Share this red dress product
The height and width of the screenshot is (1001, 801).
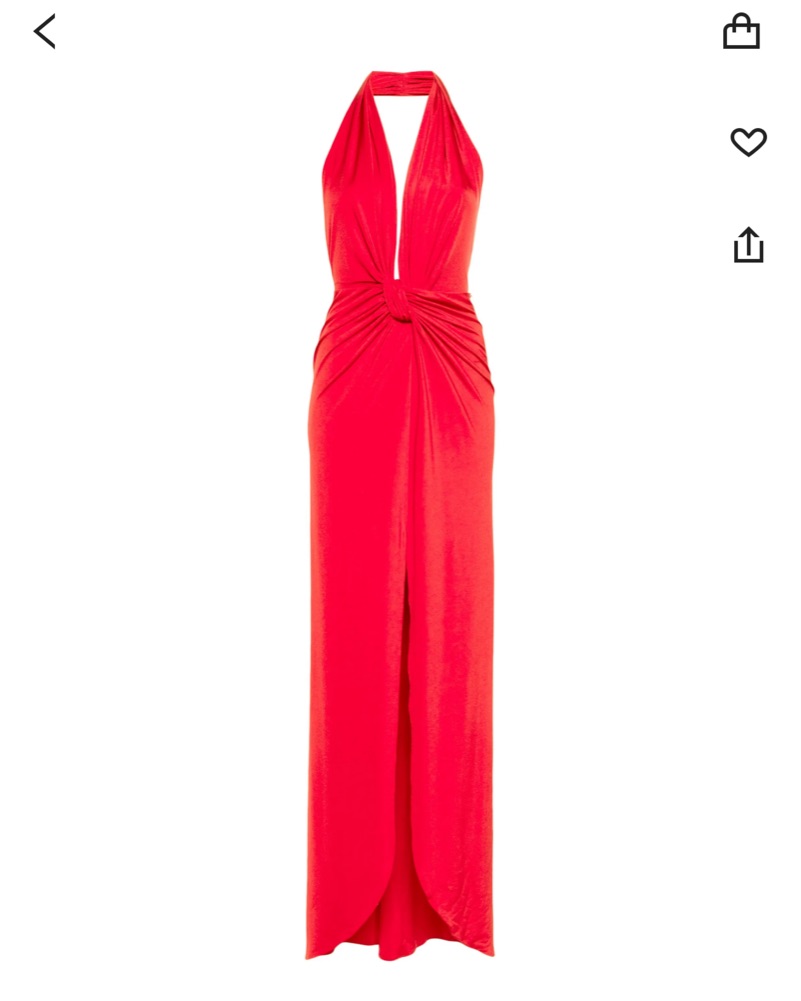point(748,245)
